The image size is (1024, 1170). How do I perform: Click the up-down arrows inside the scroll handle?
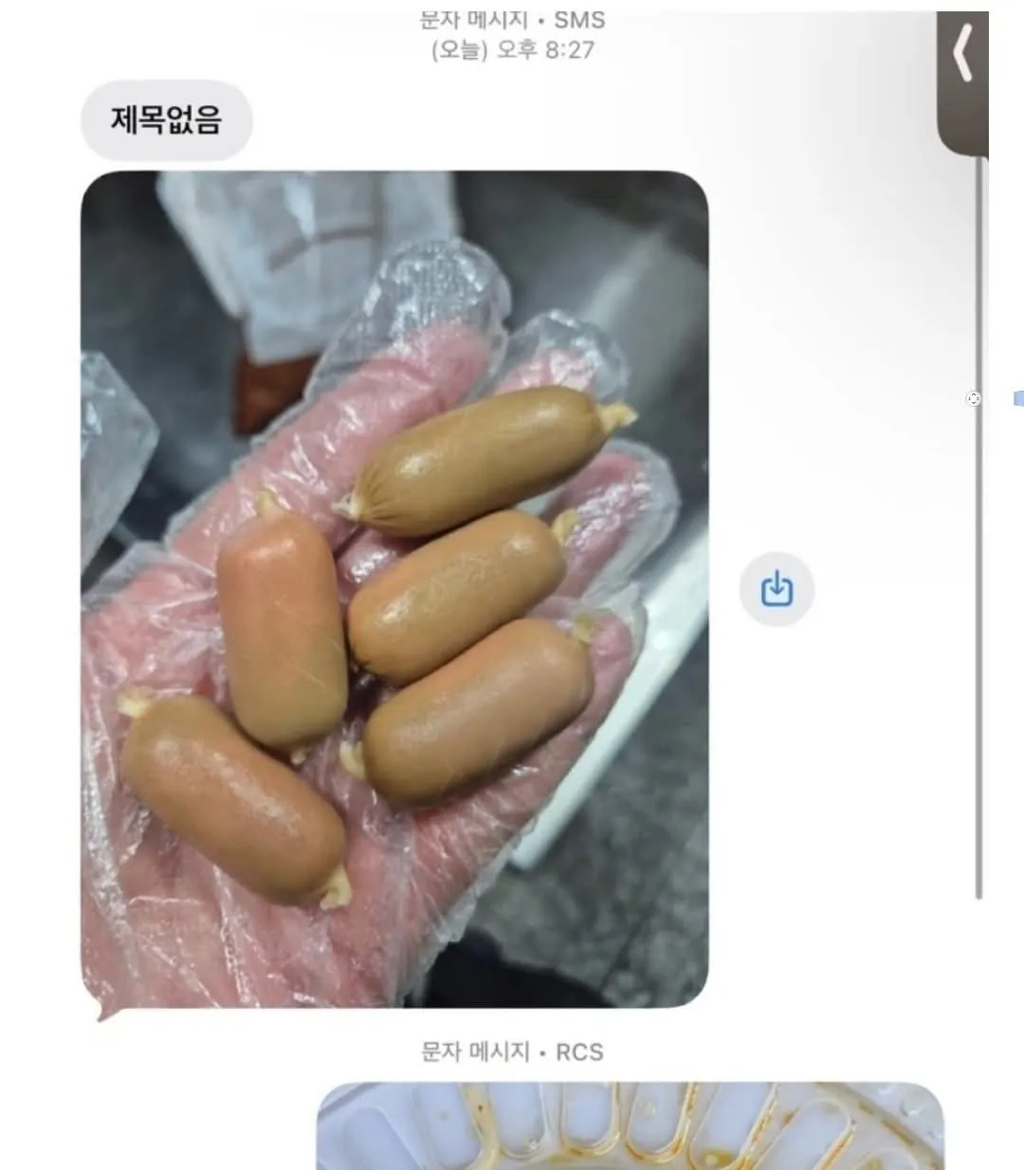[974, 400]
